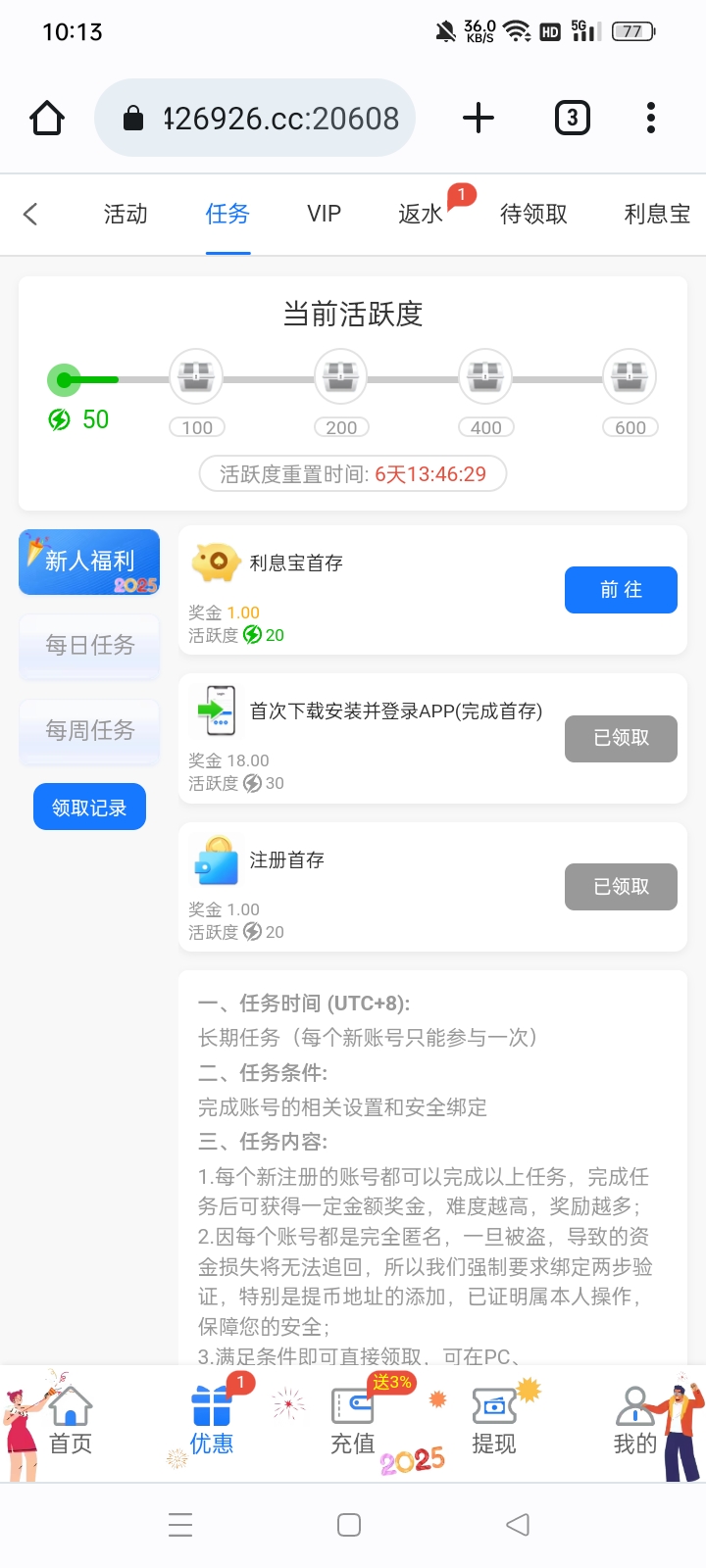This screenshot has height=1568, width=706.
Task: Click the 前往 button for 利息宝首存
Action: (x=621, y=590)
